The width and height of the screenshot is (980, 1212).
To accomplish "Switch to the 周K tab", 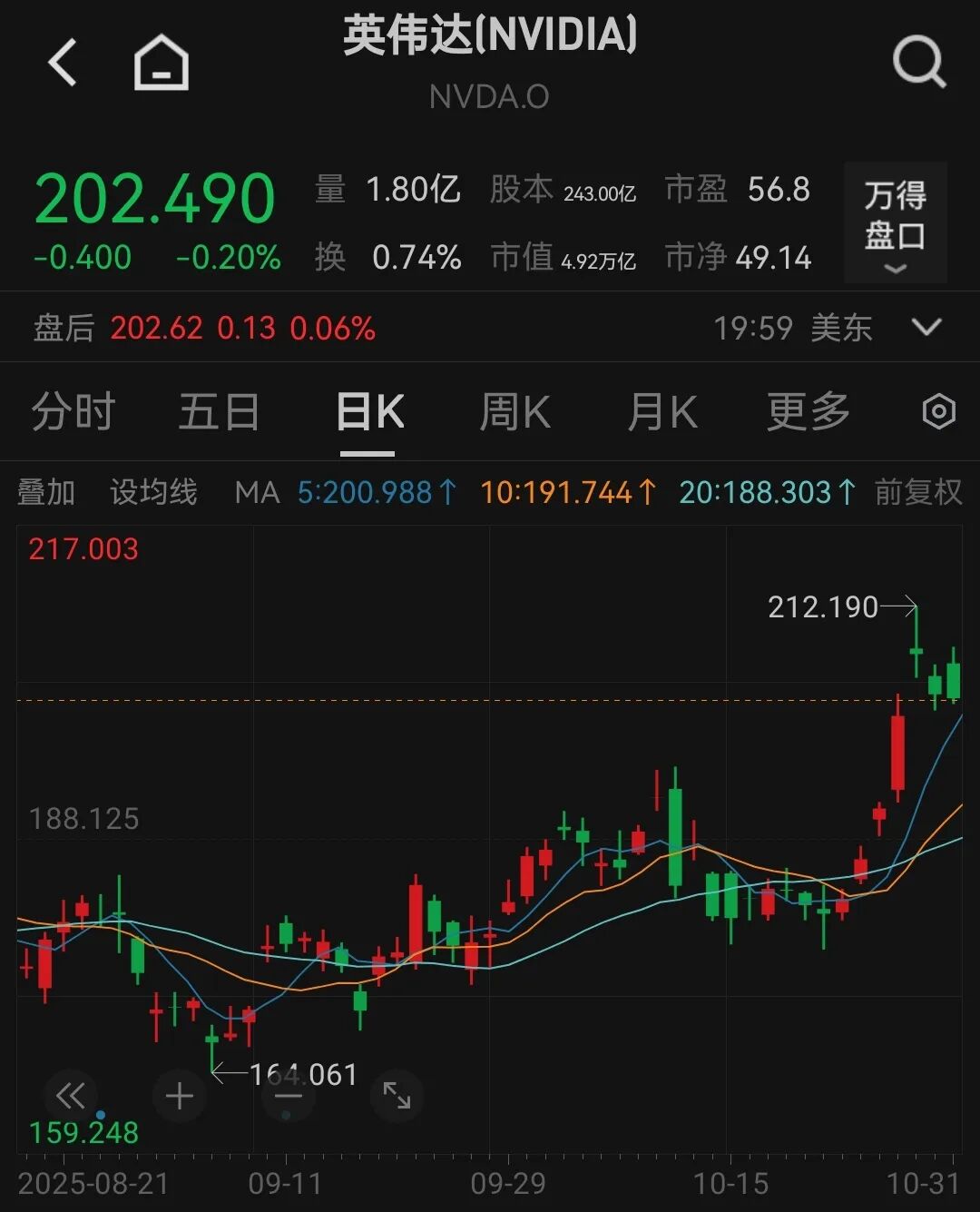I will pyautogui.click(x=514, y=412).
